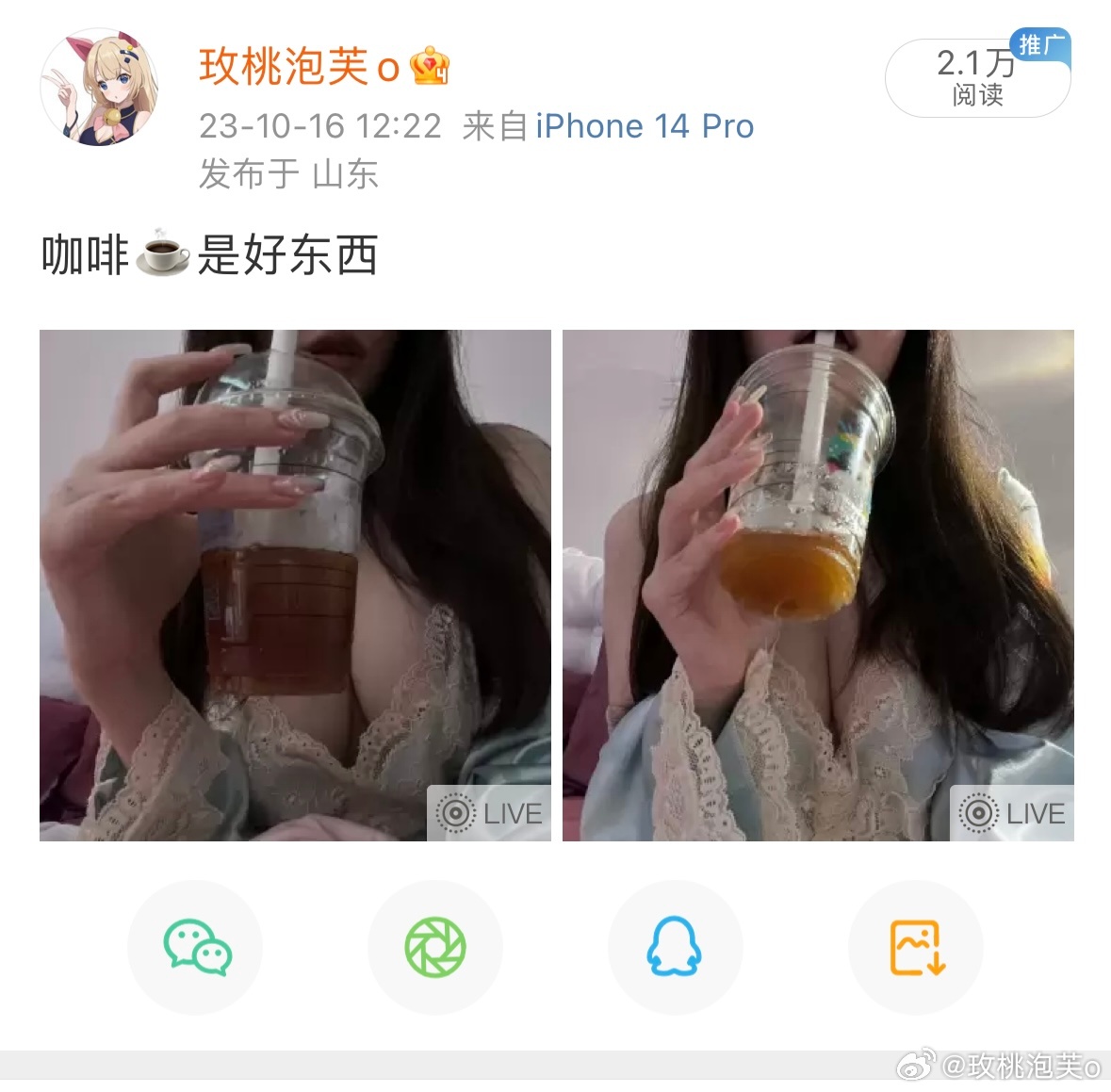1111x1092 pixels.
Task: Open the 2.1万 阅读 promotion button
Action: coord(977,78)
